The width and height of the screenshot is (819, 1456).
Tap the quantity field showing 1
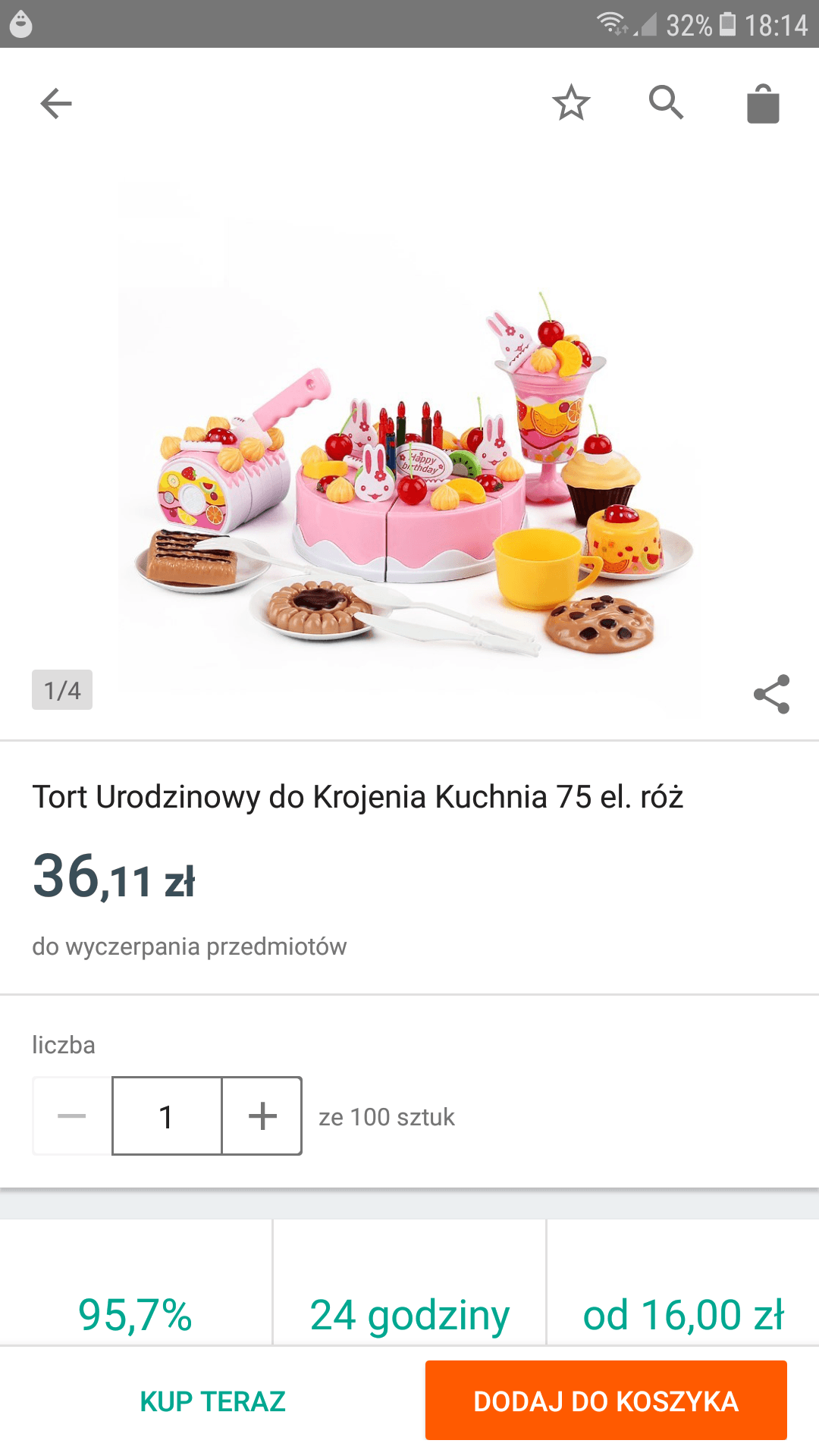167,1116
